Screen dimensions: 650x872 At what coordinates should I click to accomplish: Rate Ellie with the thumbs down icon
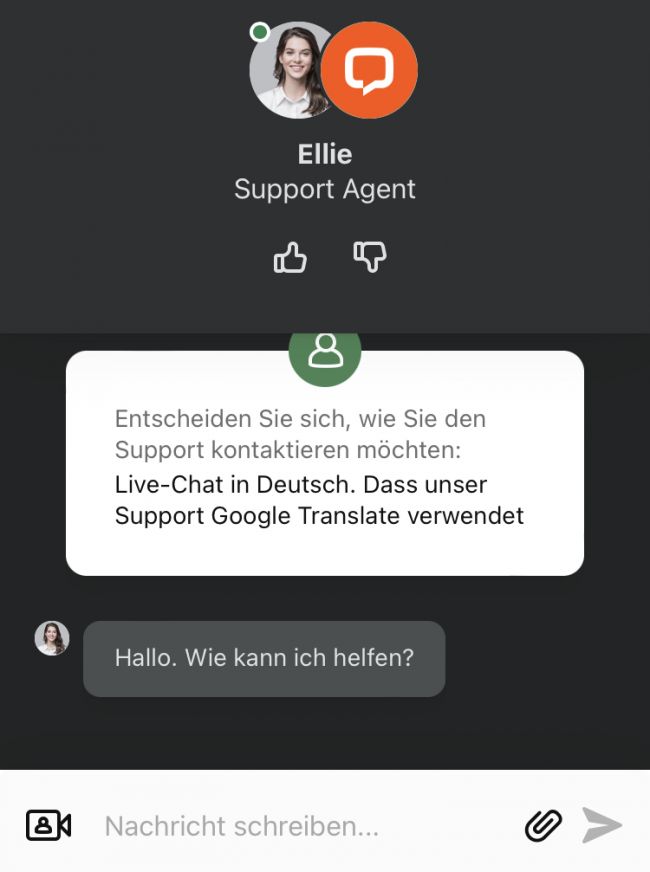(369, 257)
